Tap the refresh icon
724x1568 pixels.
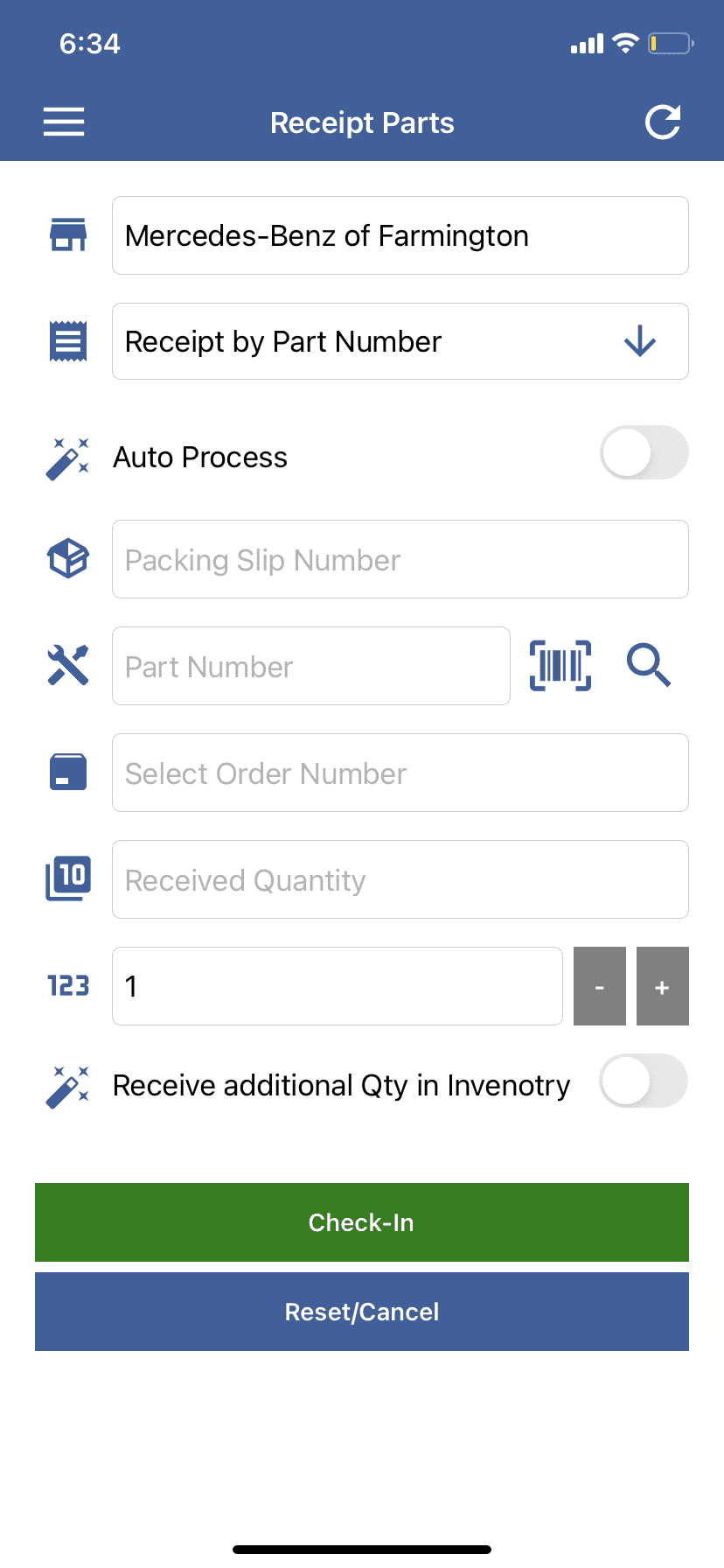coord(663,122)
